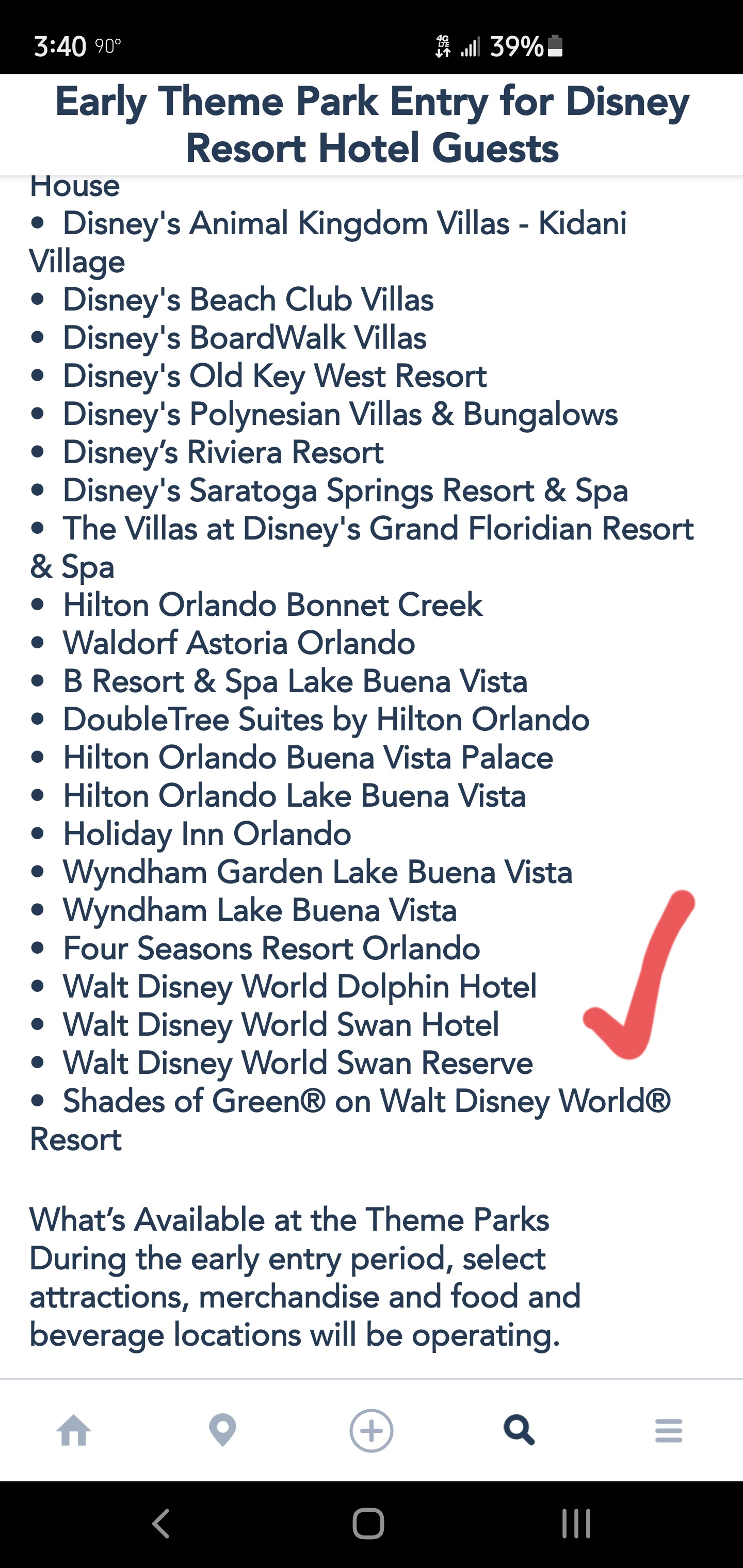Tap the system back button
This screenshot has width=743, height=1568.
coord(161,1524)
